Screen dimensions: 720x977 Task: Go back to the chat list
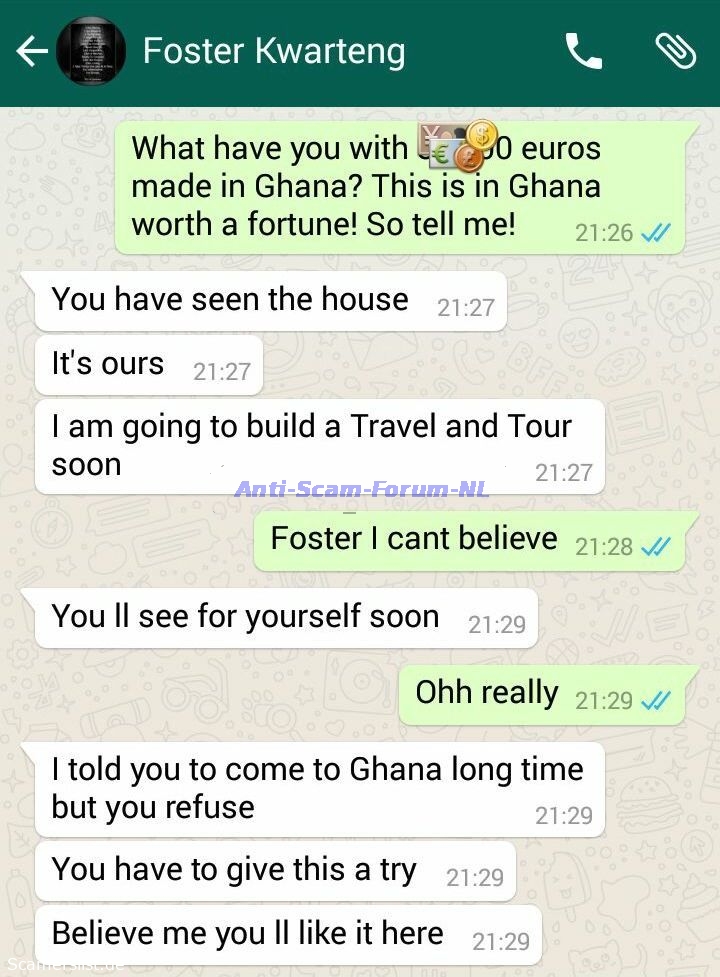pyautogui.click(x=31, y=51)
